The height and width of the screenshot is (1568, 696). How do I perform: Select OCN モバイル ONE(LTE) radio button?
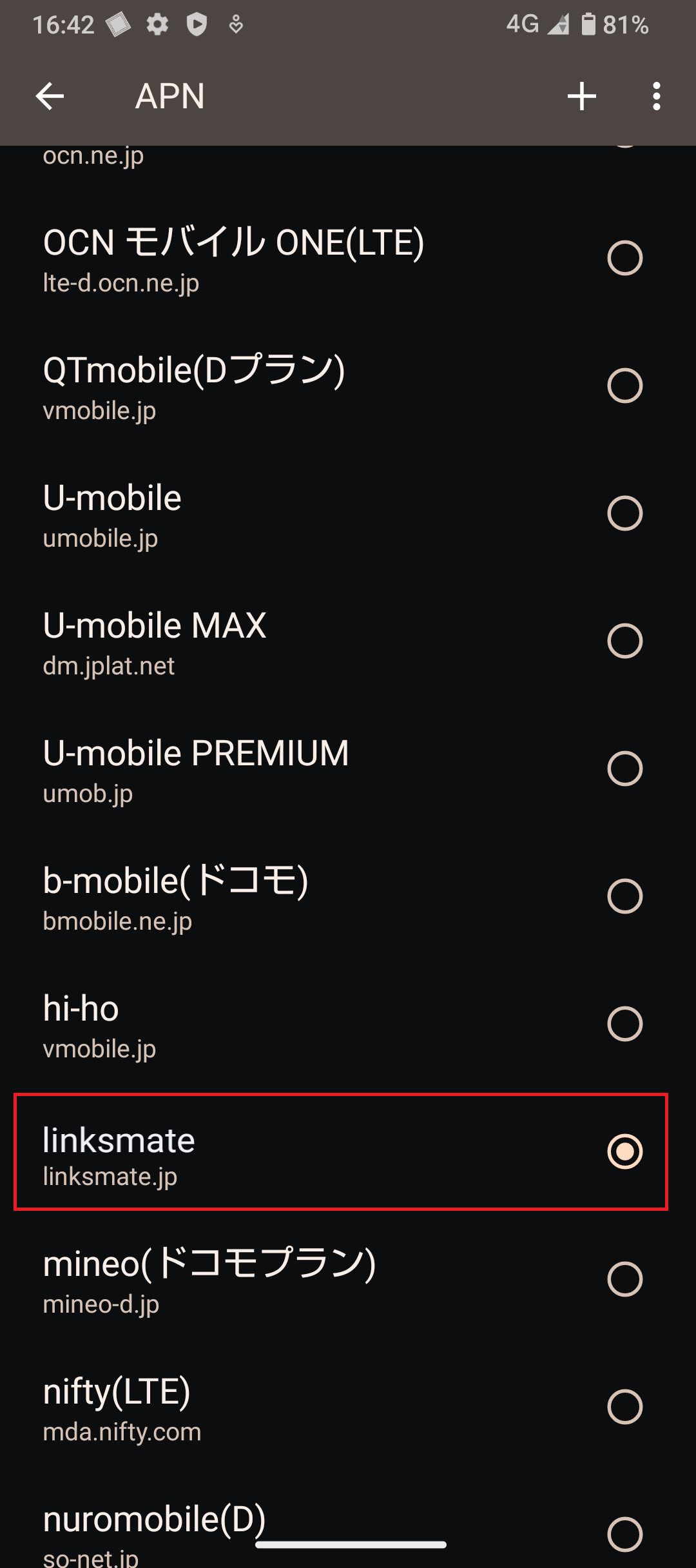pos(624,258)
